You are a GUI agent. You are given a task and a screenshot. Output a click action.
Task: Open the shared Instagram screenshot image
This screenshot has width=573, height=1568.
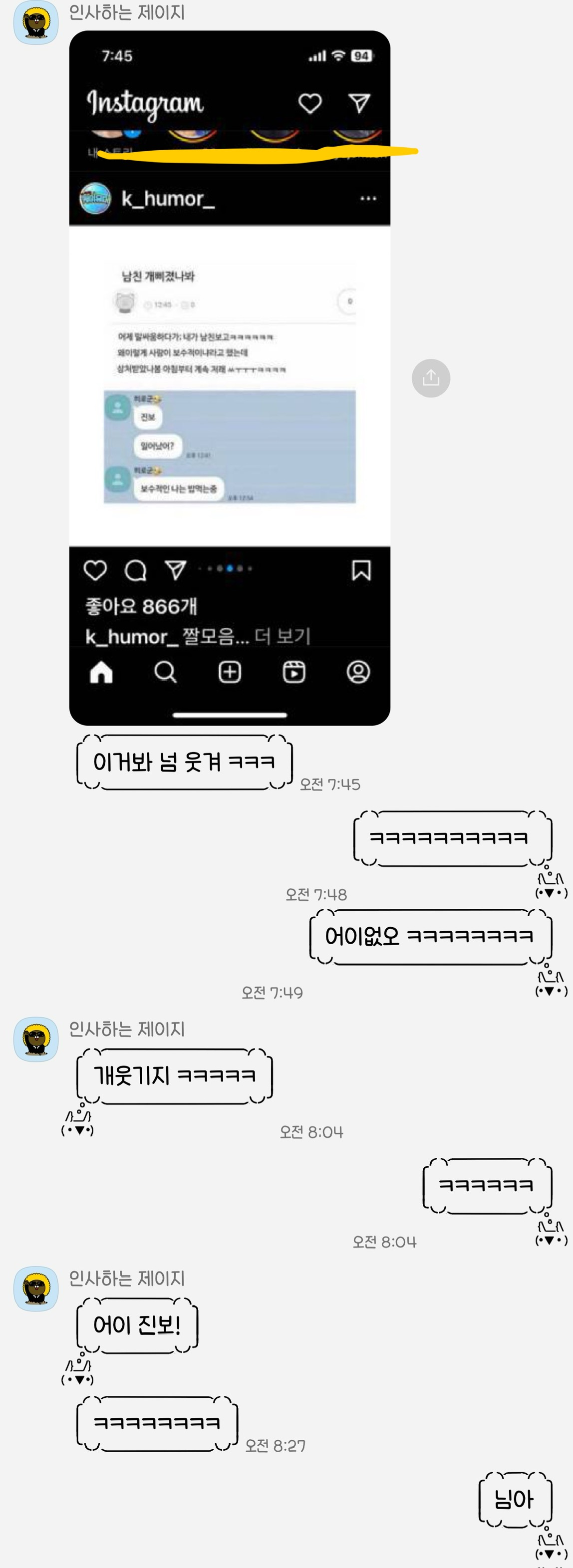pyautogui.click(x=230, y=377)
